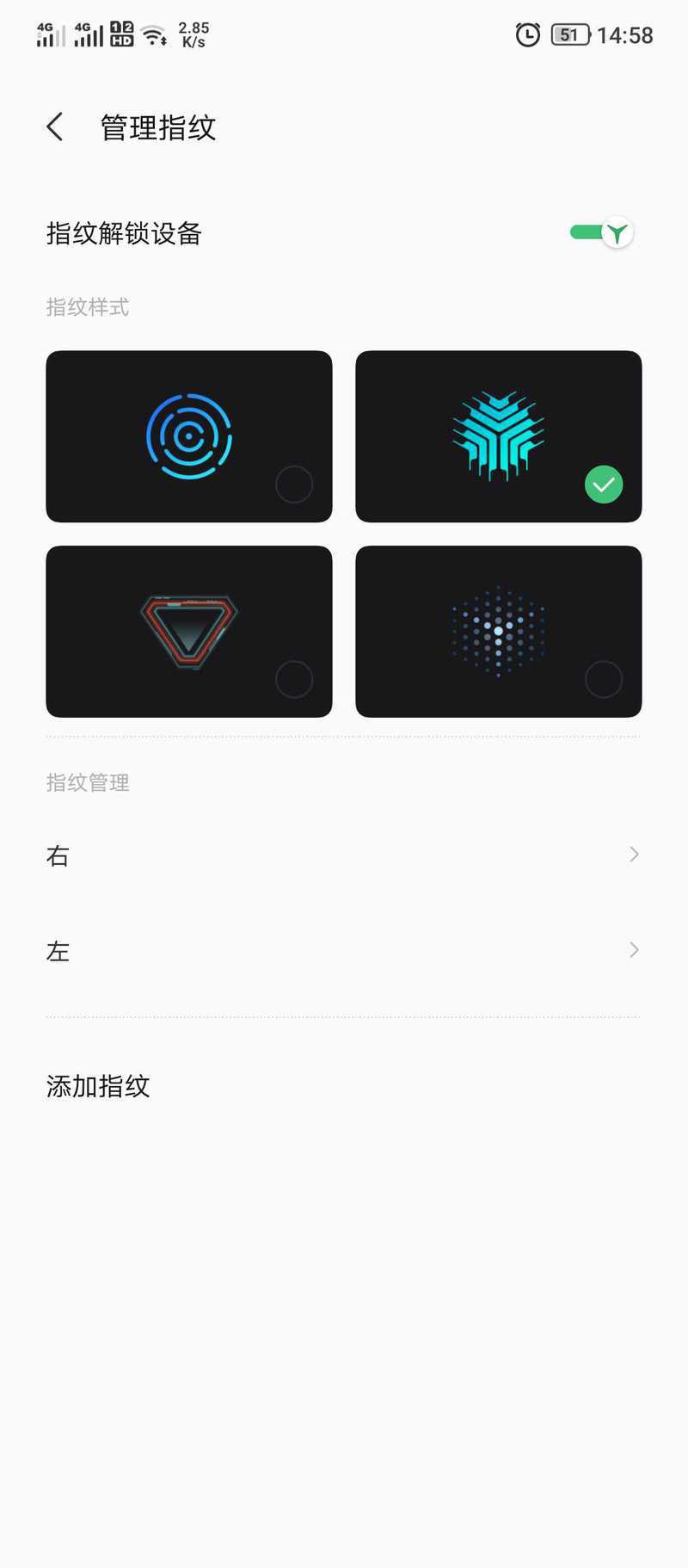Select the blue concentric circles fingerprint style

(189, 436)
